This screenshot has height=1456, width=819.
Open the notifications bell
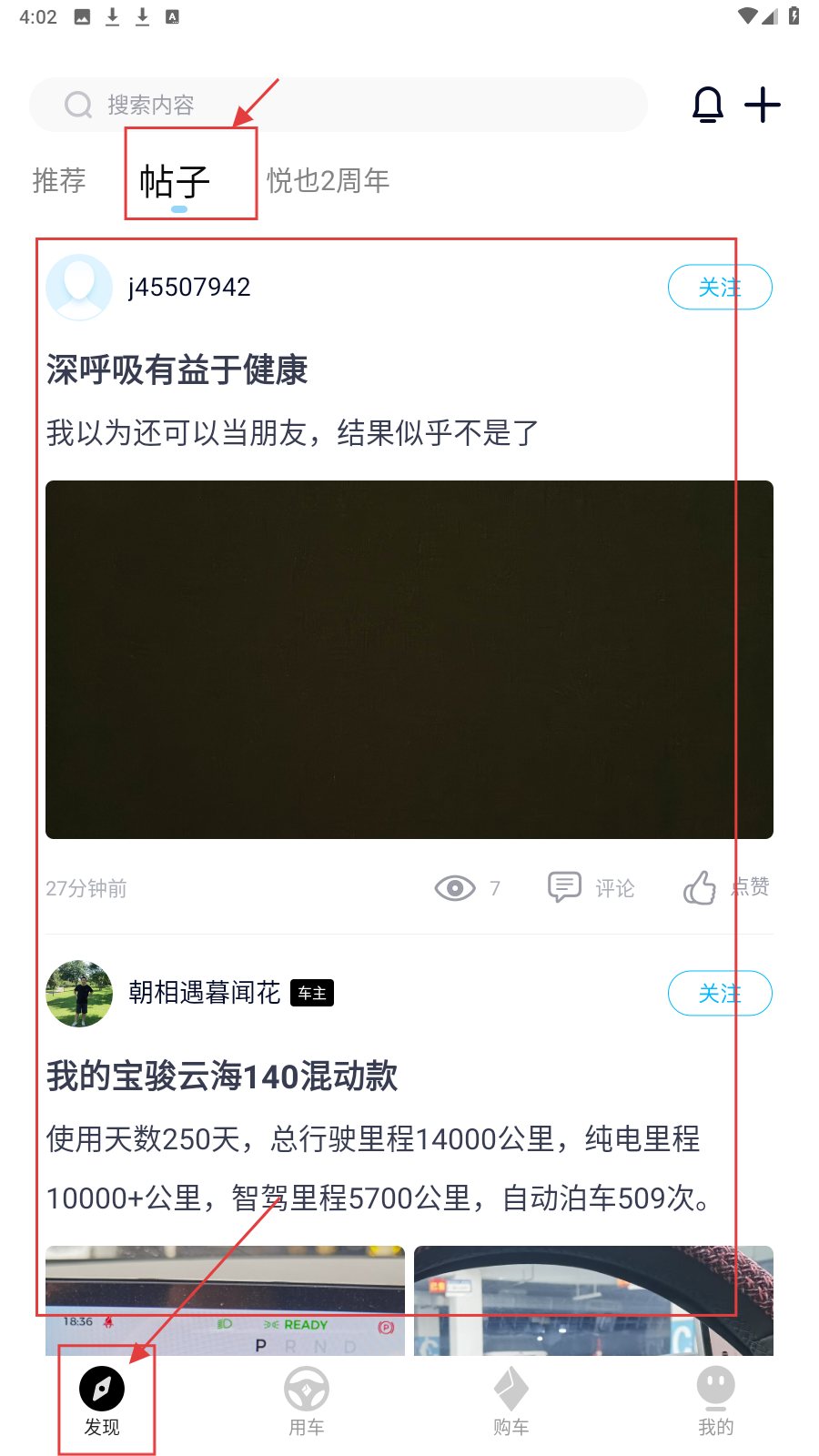point(708,105)
